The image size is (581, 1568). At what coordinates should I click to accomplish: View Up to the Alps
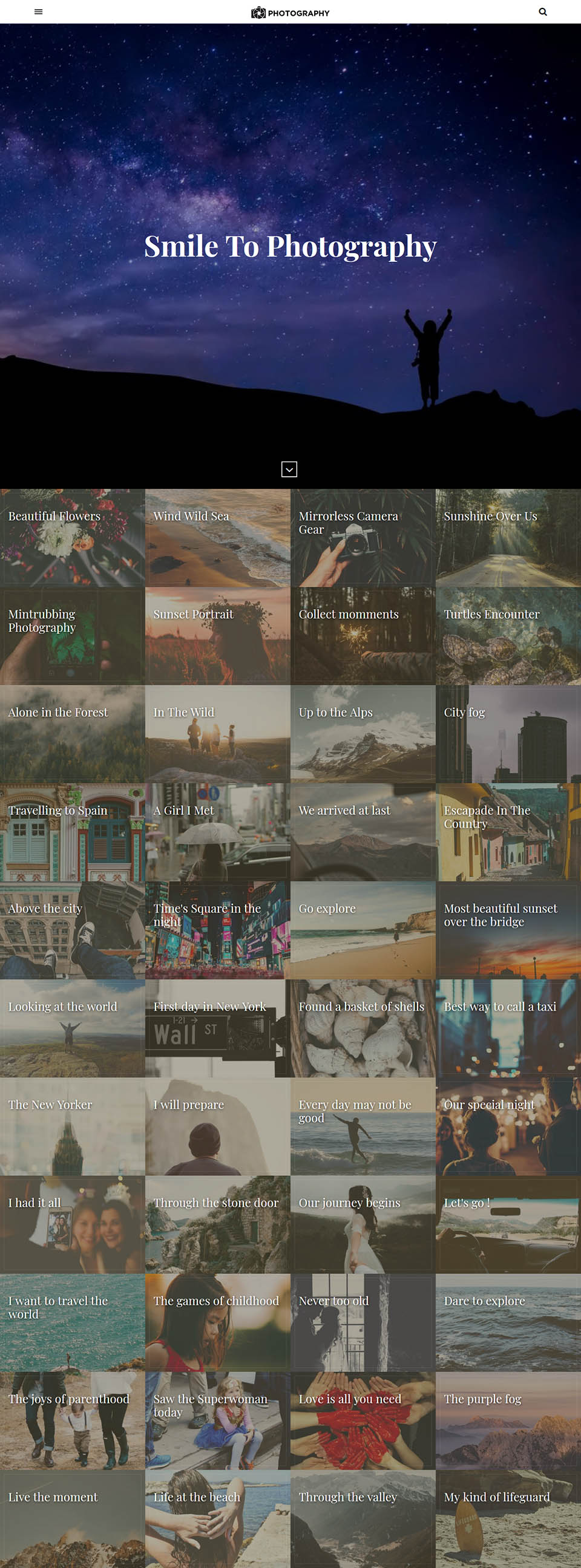(x=363, y=734)
